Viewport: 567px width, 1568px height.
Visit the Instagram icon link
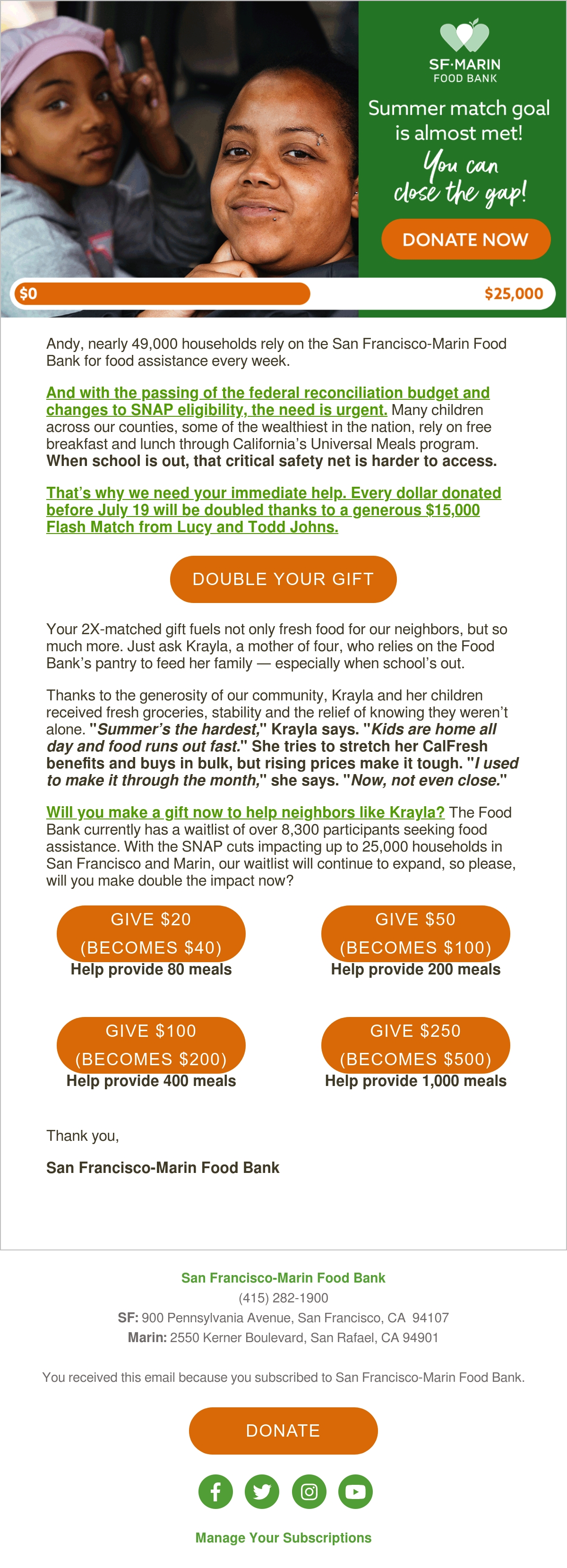(x=309, y=1491)
